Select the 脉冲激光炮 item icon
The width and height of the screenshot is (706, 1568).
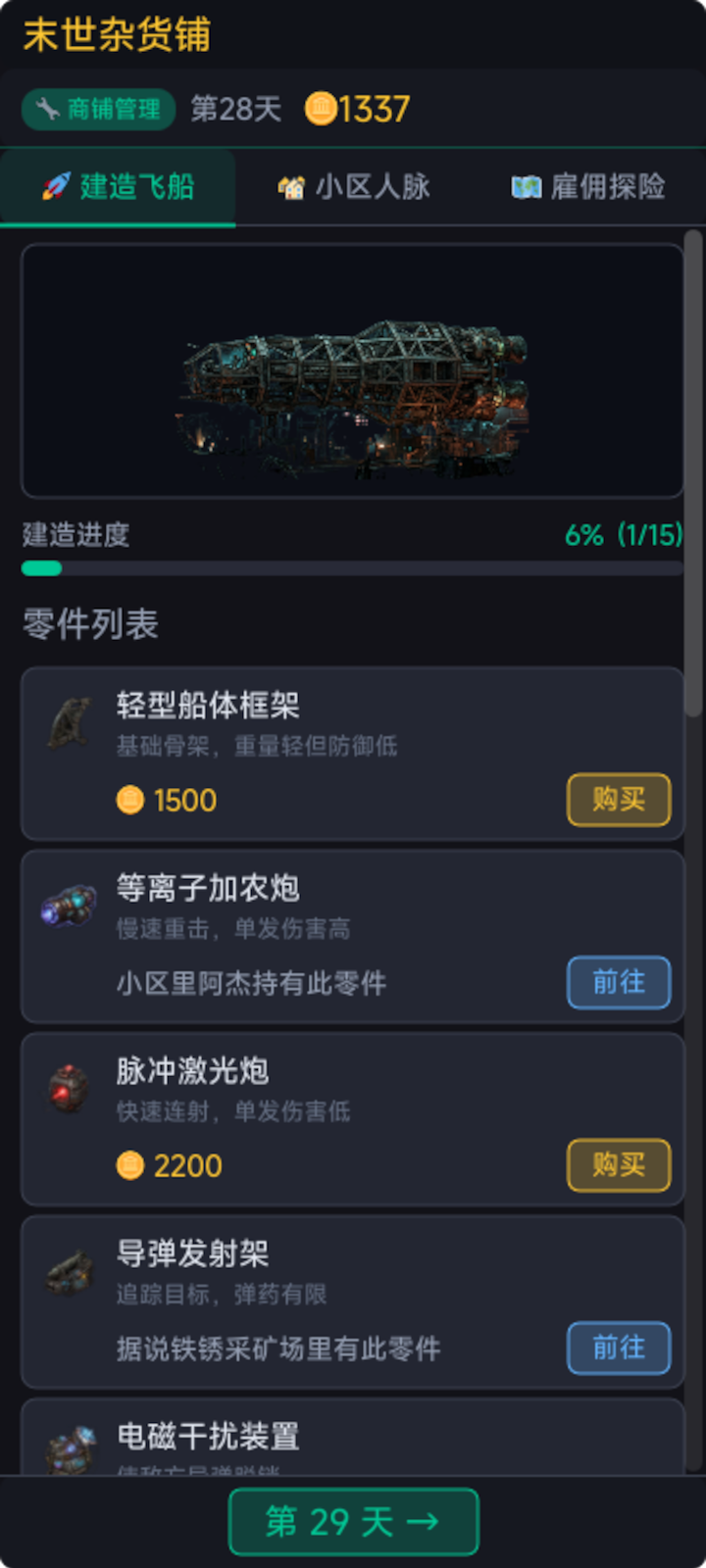pyautogui.click(x=67, y=1090)
